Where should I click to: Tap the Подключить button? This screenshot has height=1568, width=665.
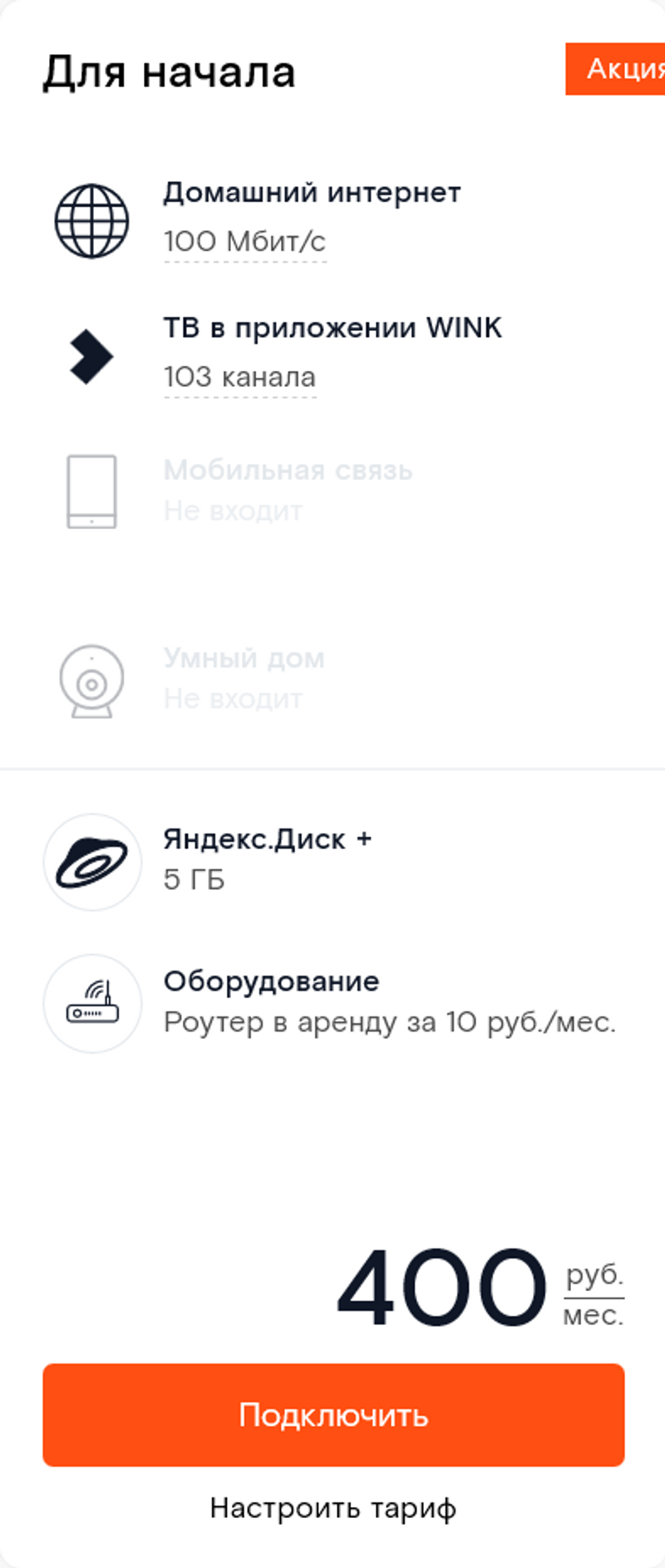333,1415
